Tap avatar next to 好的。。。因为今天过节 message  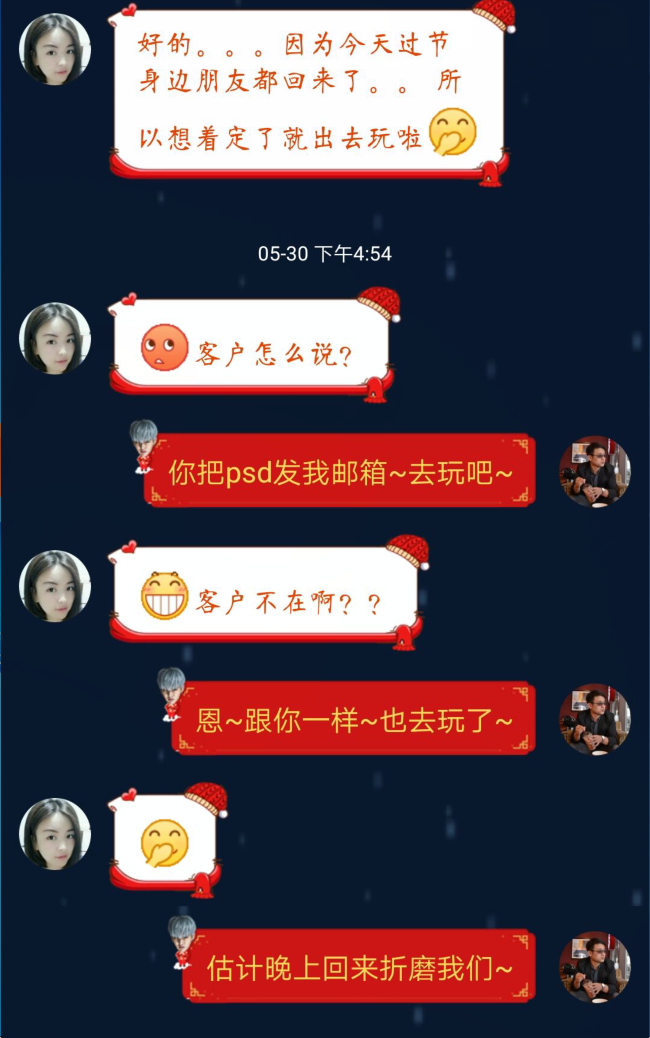point(55,49)
